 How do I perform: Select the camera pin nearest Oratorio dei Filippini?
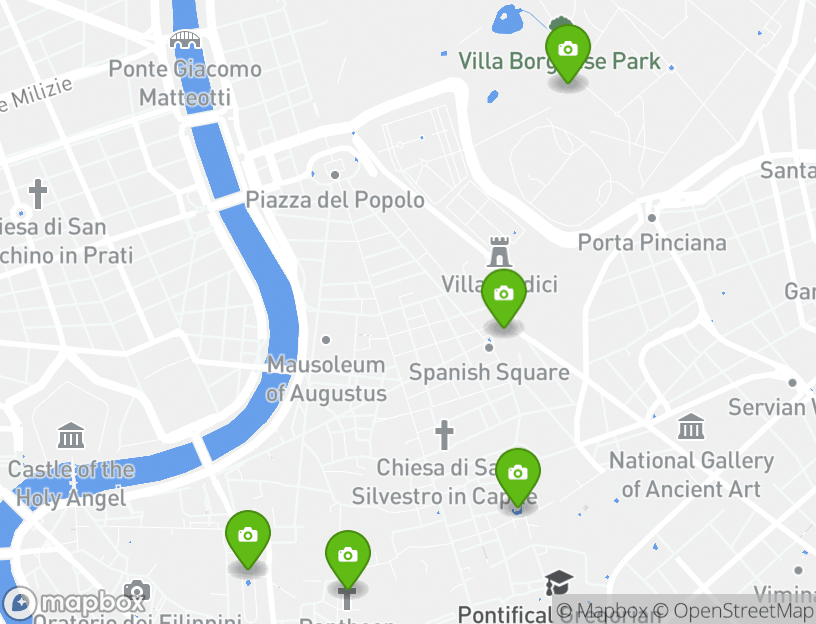tap(248, 536)
